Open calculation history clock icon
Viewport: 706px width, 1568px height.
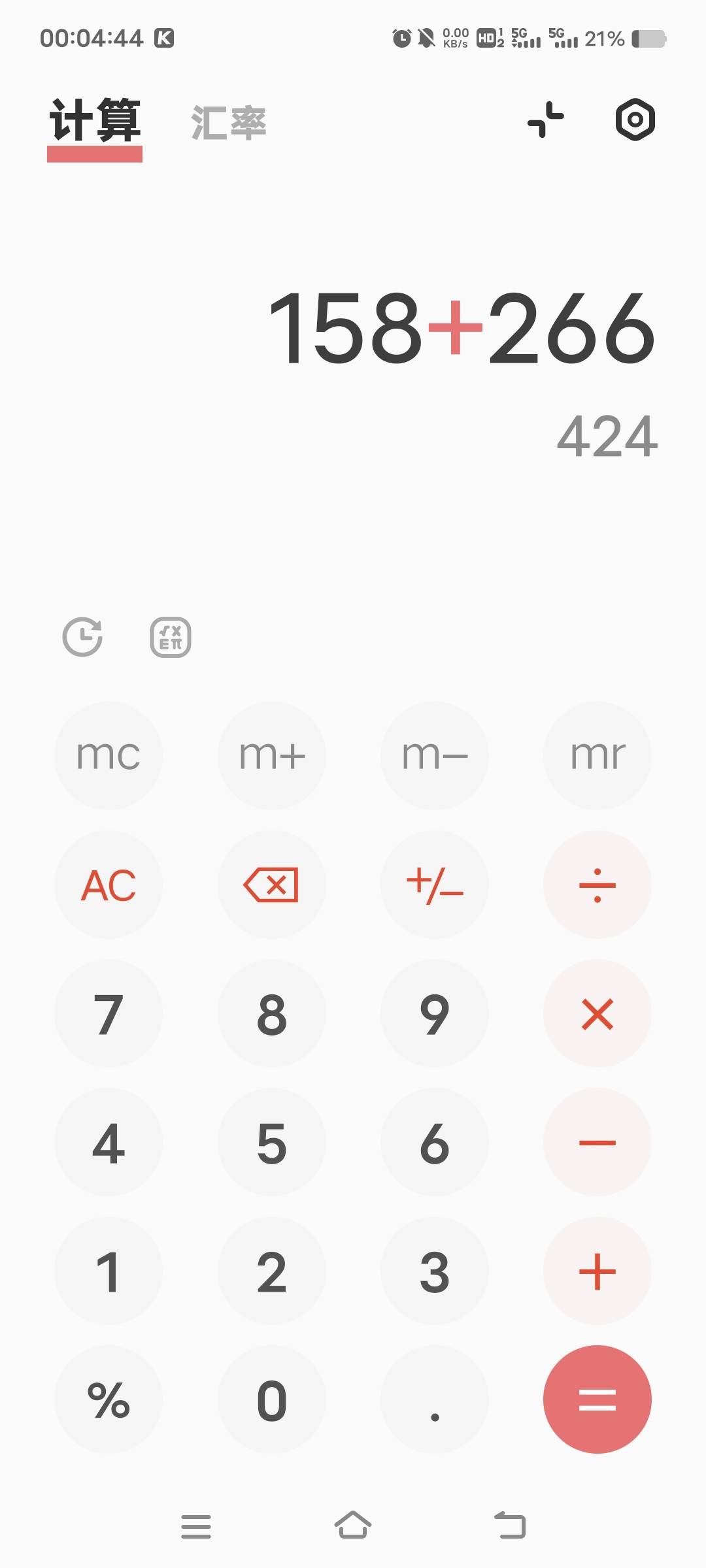tap(82, 636)
